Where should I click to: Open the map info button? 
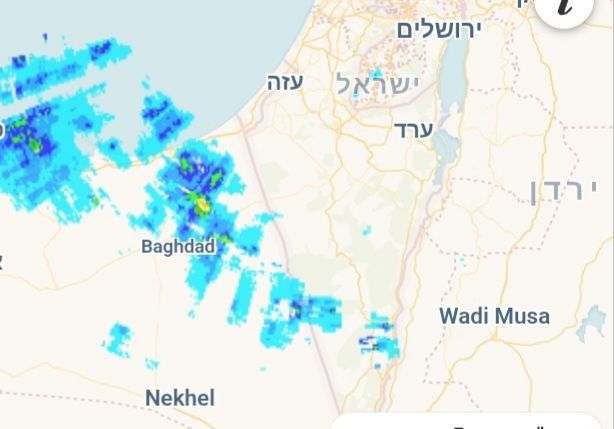568,8
